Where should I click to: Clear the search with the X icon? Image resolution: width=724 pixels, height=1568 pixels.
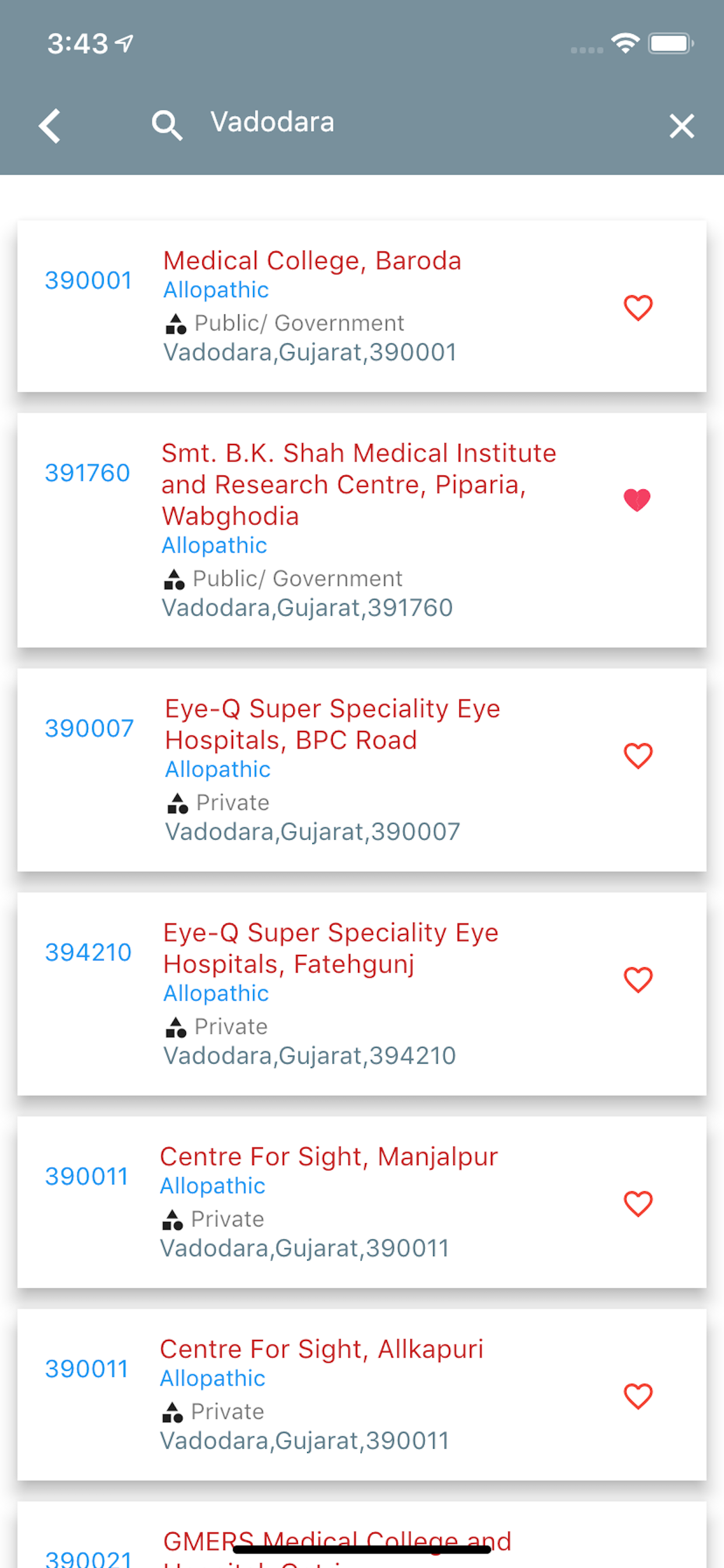pos(681,126)
